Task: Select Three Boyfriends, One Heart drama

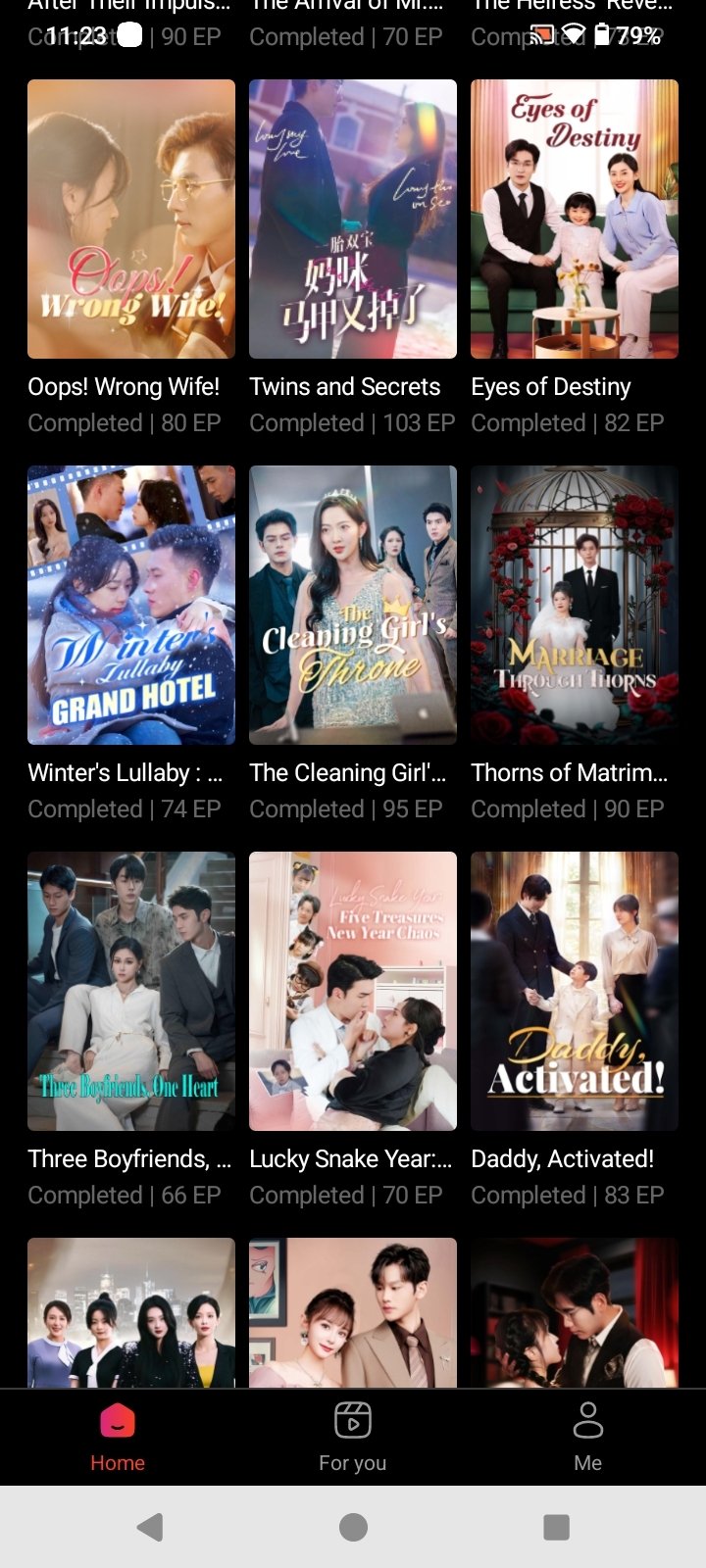Action: (131, 991)
